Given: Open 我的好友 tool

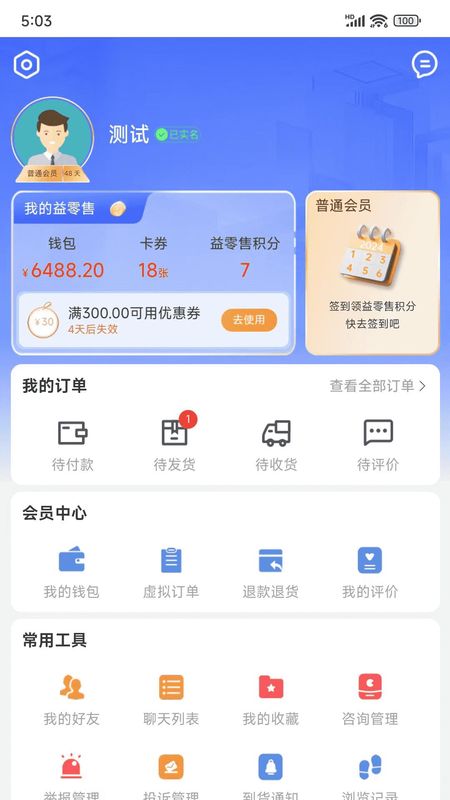Looking at the screenshot, I should (x=71, y=700).
